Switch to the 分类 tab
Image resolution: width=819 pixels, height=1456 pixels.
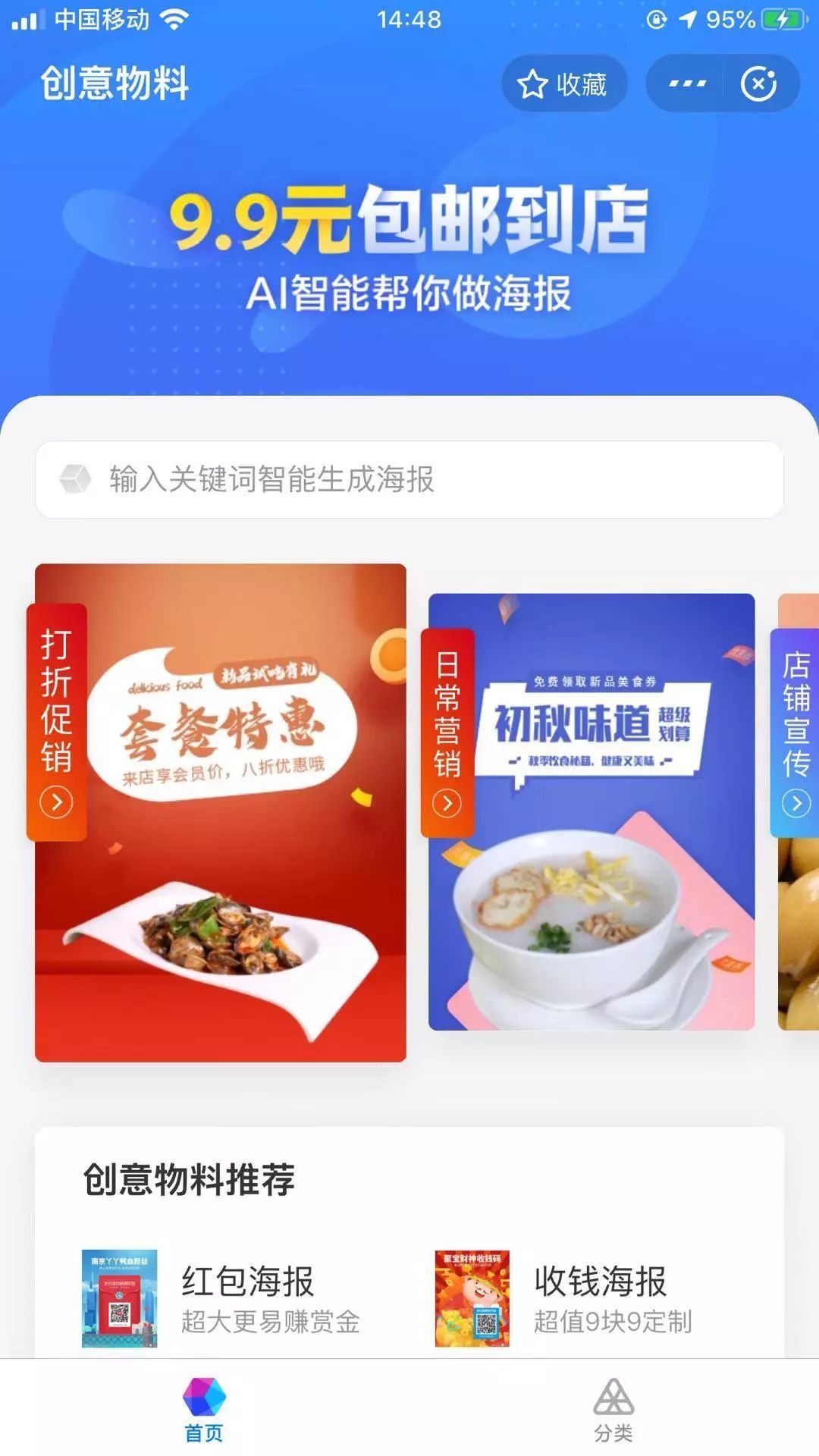pos(613,1410)
